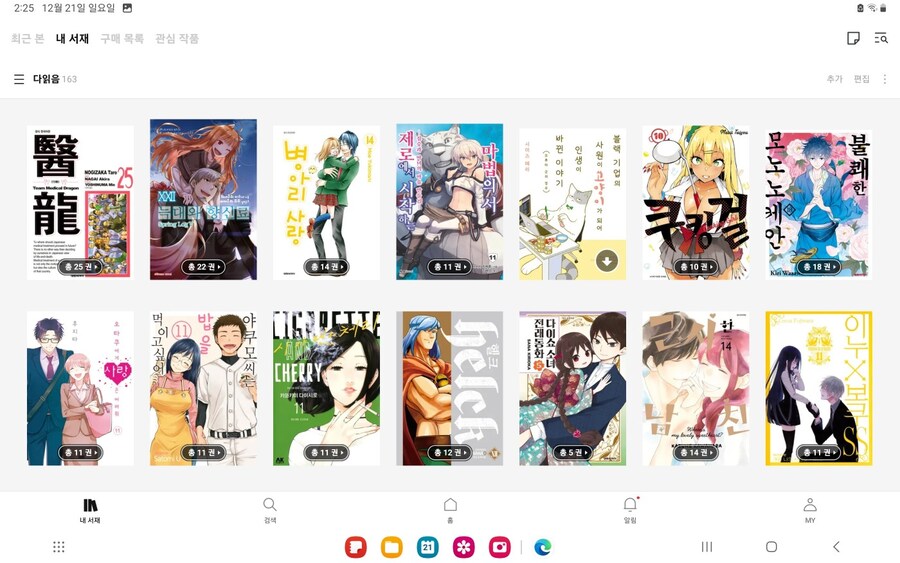Tap the 편집 button
This screenshot has width=900, height=563.
(861, 79)
